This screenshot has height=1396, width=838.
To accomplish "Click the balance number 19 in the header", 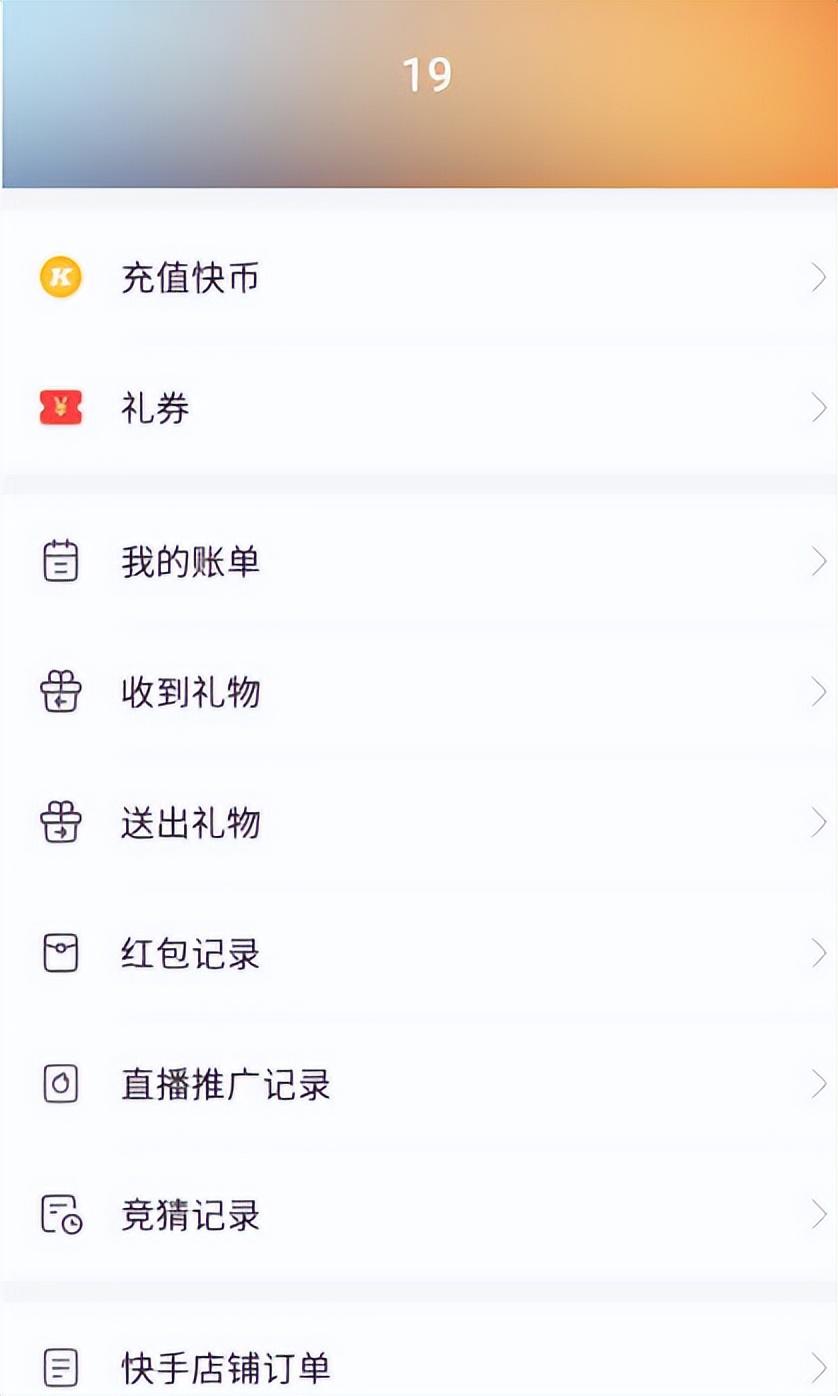I will (428, 73).
